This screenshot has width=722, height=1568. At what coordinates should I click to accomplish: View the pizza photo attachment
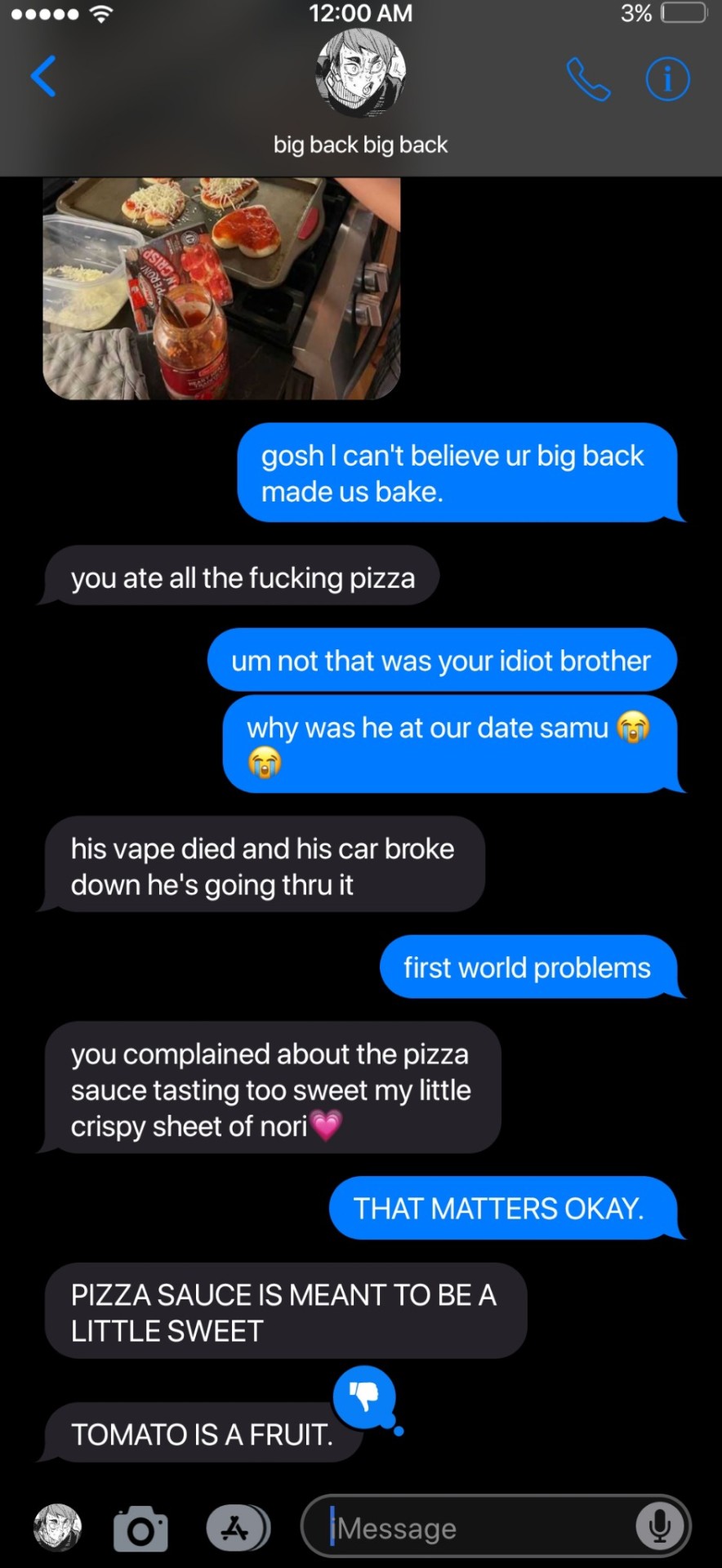click(221, 288)
